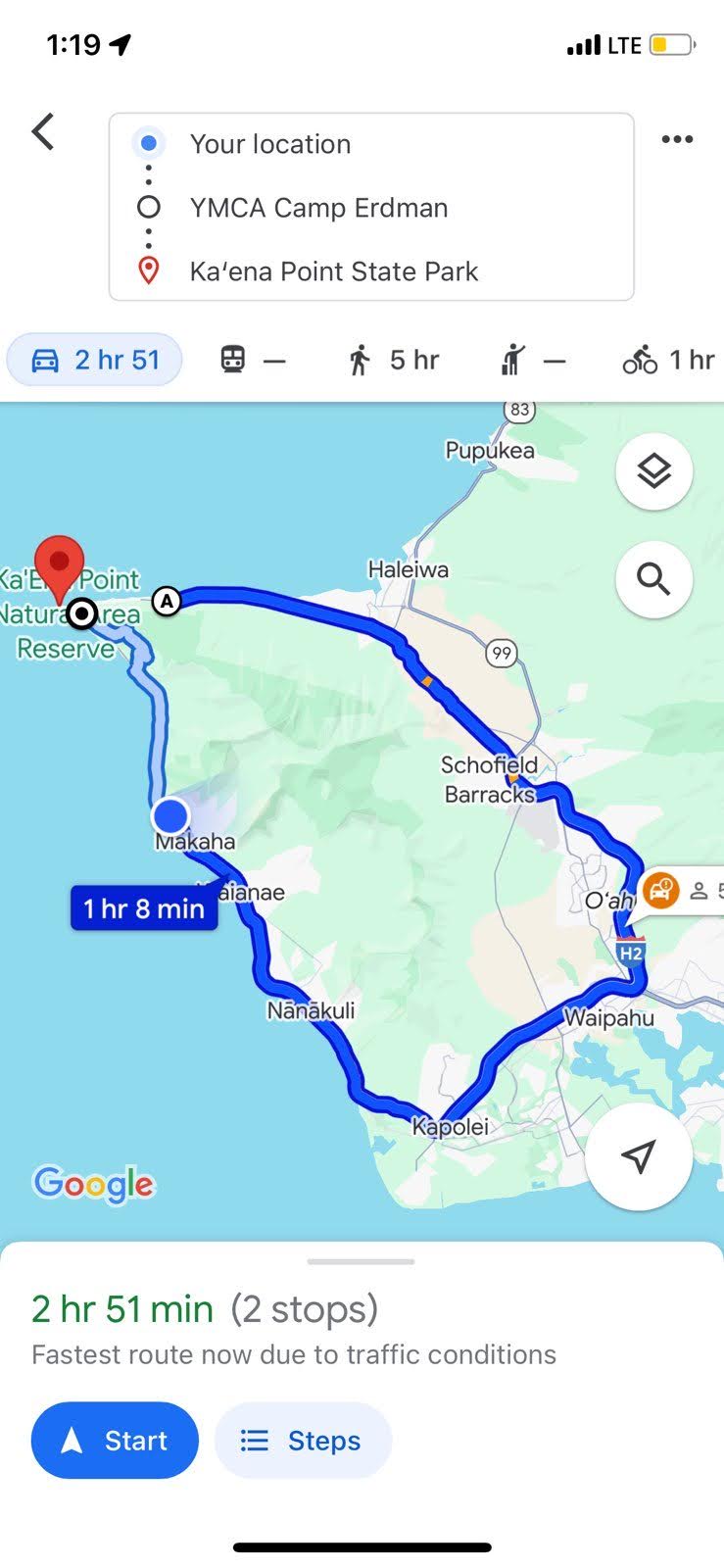Switch to public transit mode
Screen dimensions: 724x1568
252,361
